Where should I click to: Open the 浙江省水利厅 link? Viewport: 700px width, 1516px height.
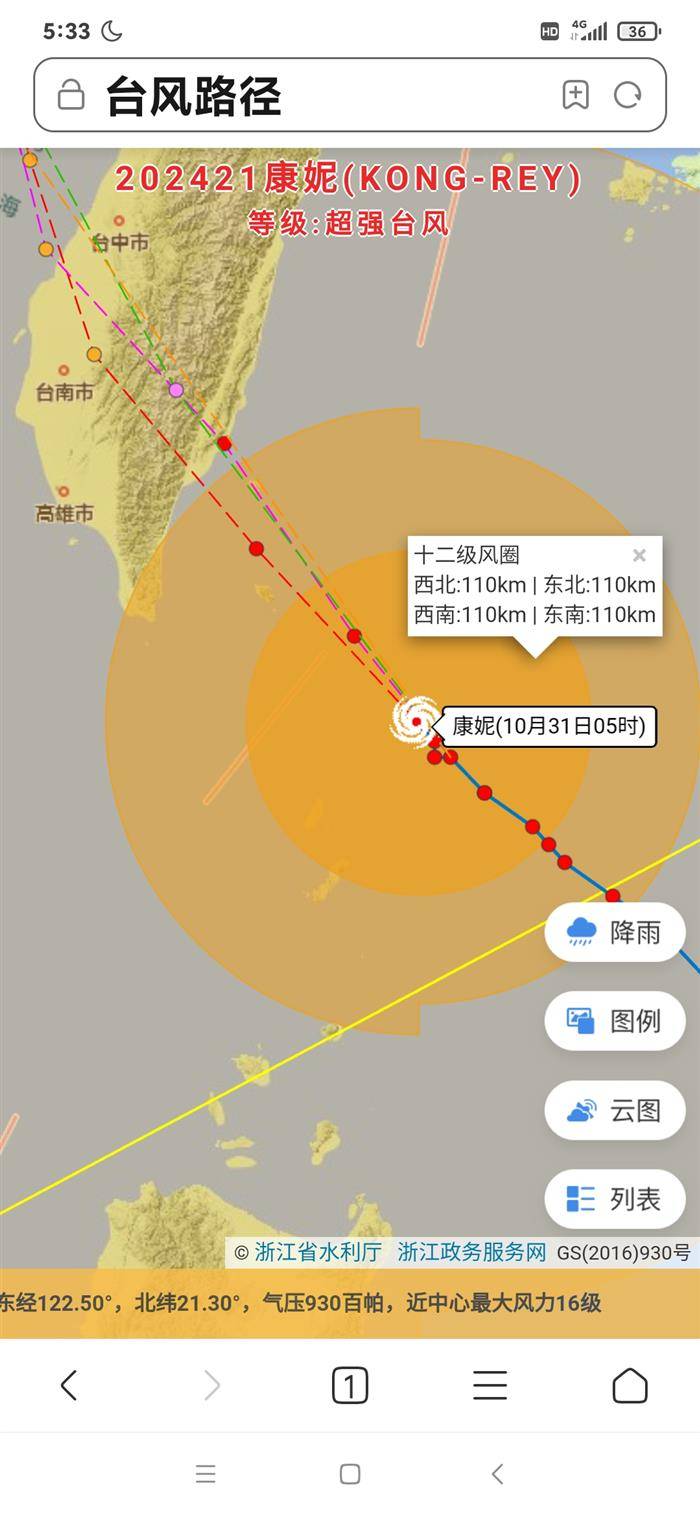pyautogui.click(x=317, y=1252)
